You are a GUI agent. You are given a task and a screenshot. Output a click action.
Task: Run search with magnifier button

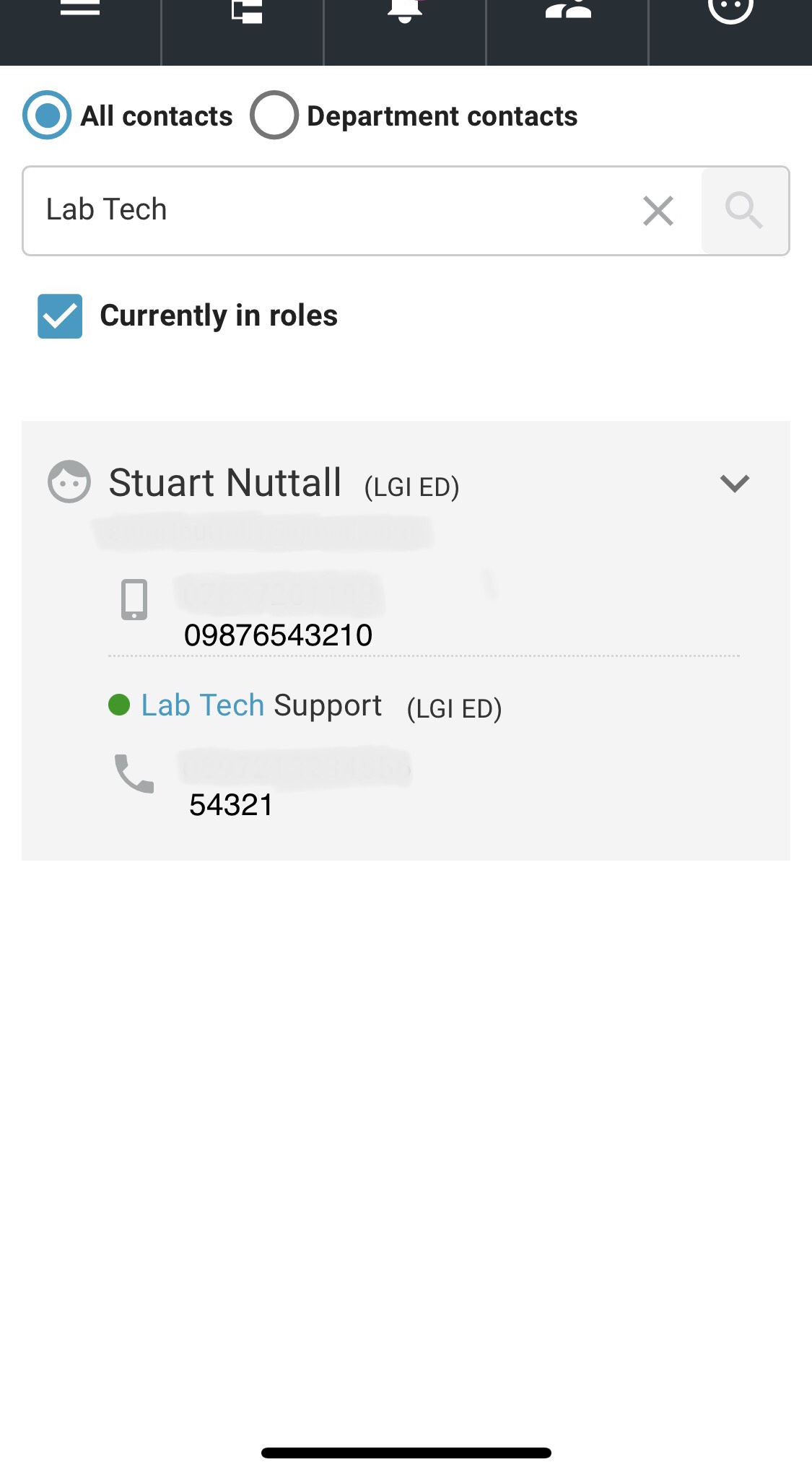pyautogui.click(x=744, y=211)
